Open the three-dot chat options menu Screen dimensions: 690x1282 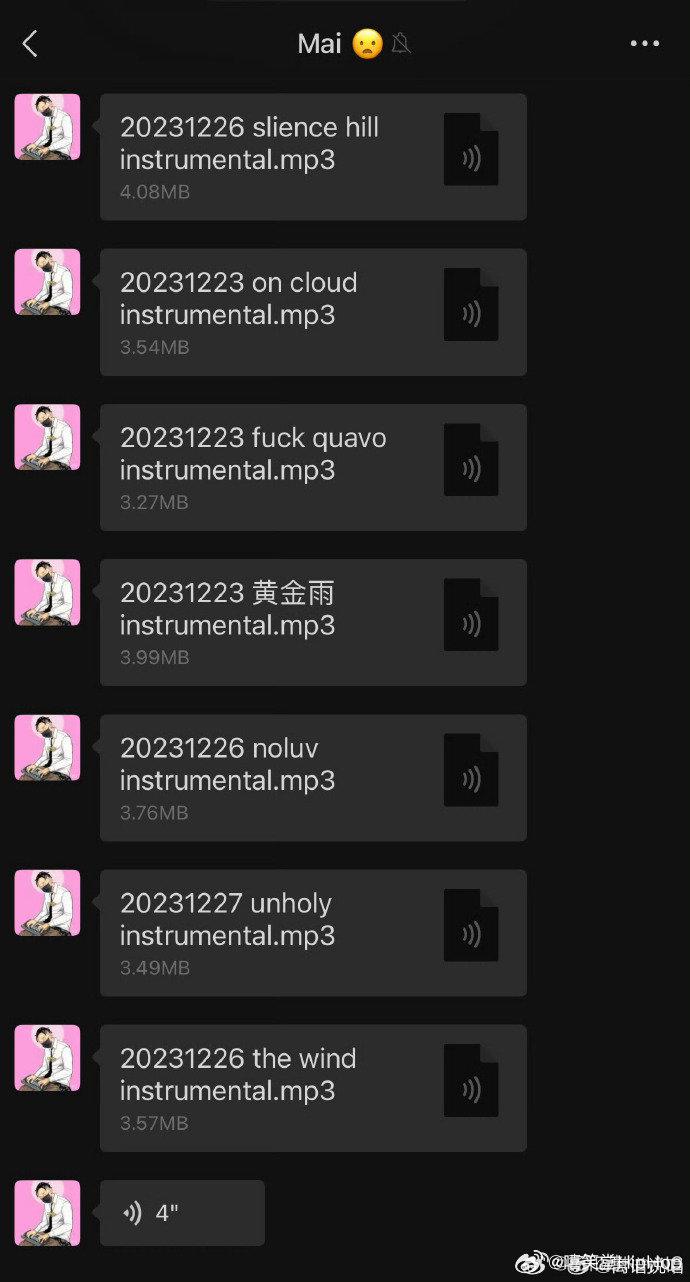[x=644, y=43]
